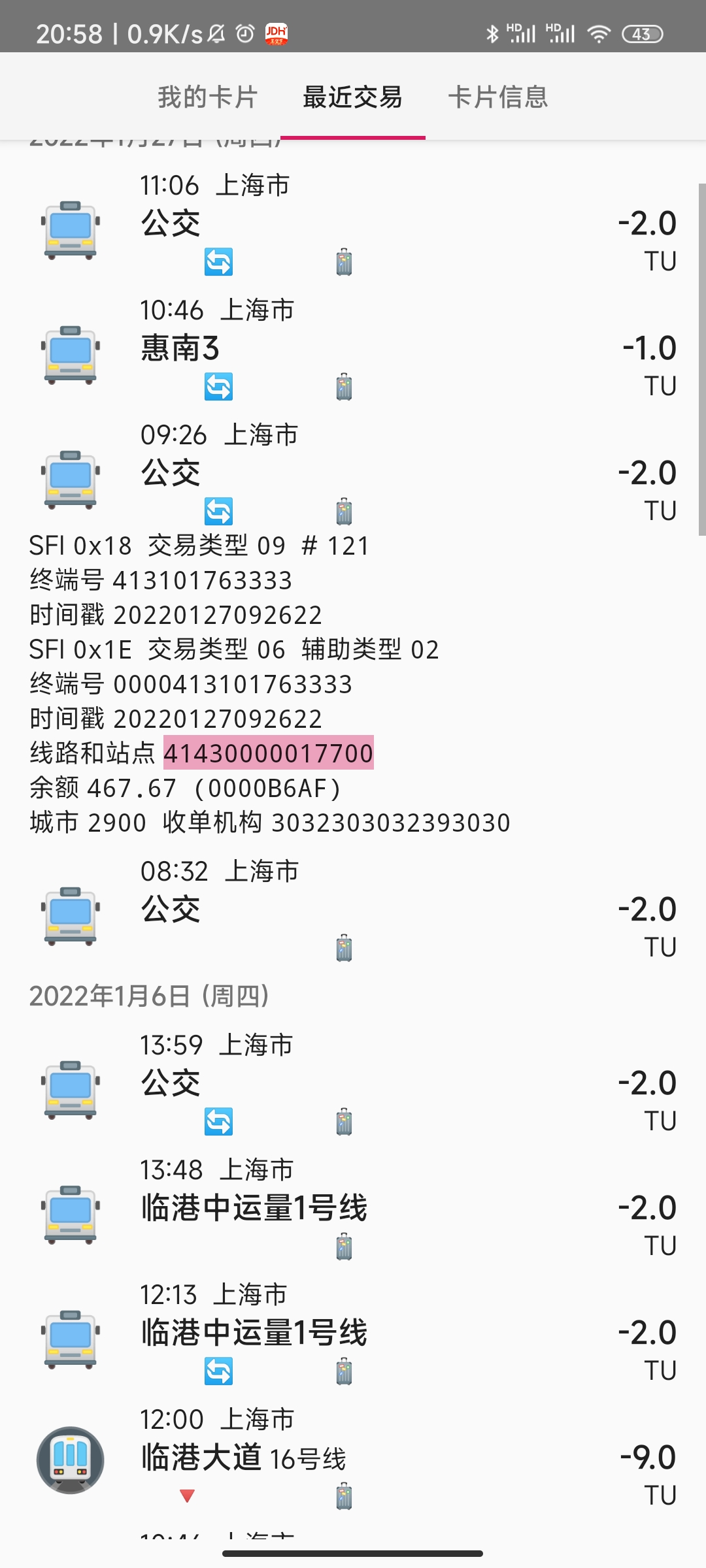Image resolution: width=706 pixels, height=1568 pixels.
Task: Open the 13:59 公交 transaction details
Action: pos(353,1084)
